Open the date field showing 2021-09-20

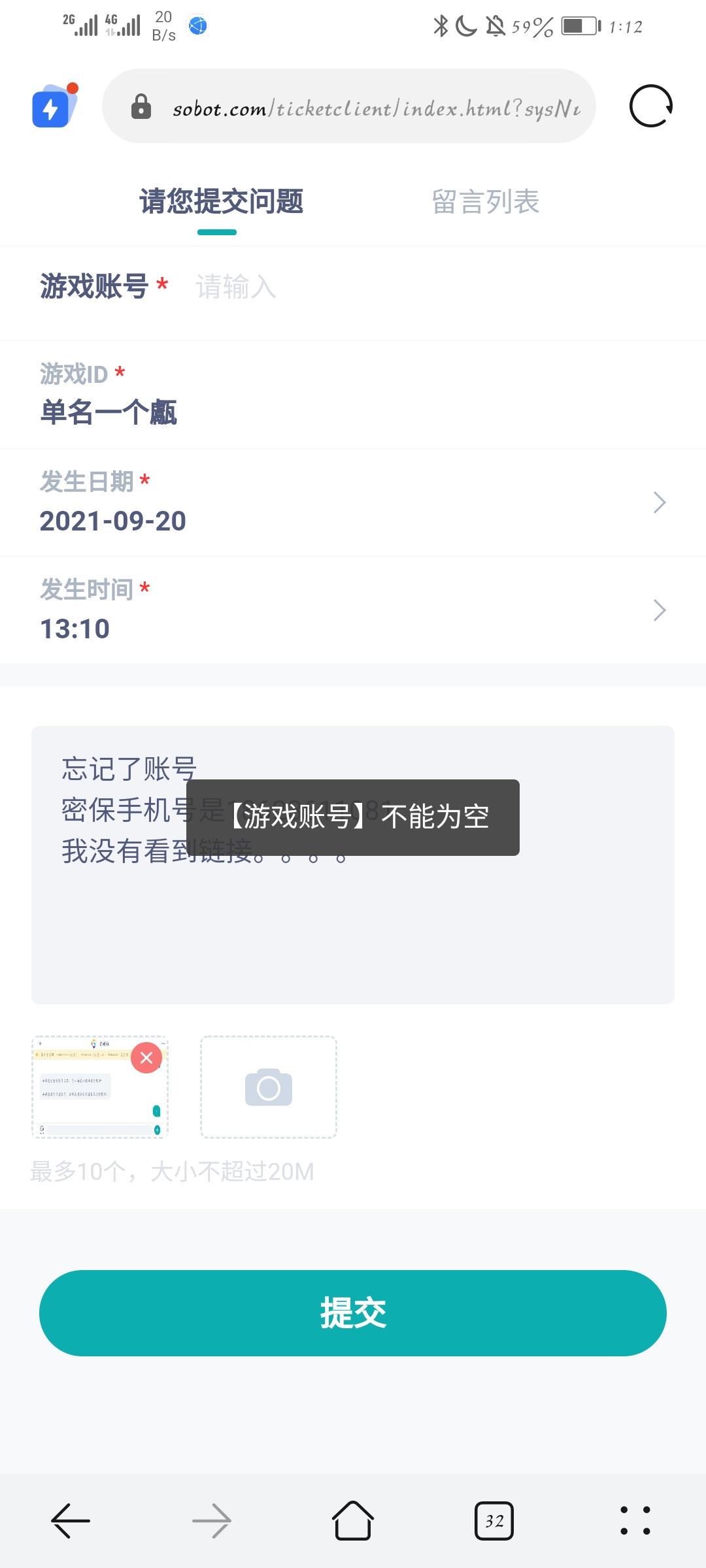coord(112,521)
